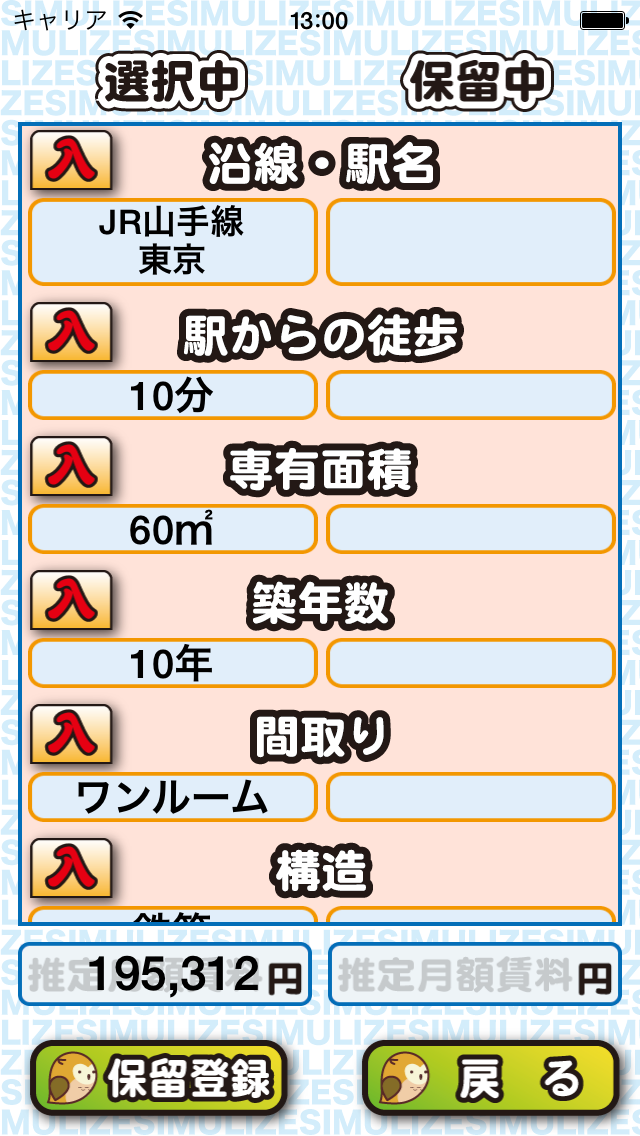Go back with the 戻る button
This screenshot has height=1136, width=640.
pos(489,1079)
